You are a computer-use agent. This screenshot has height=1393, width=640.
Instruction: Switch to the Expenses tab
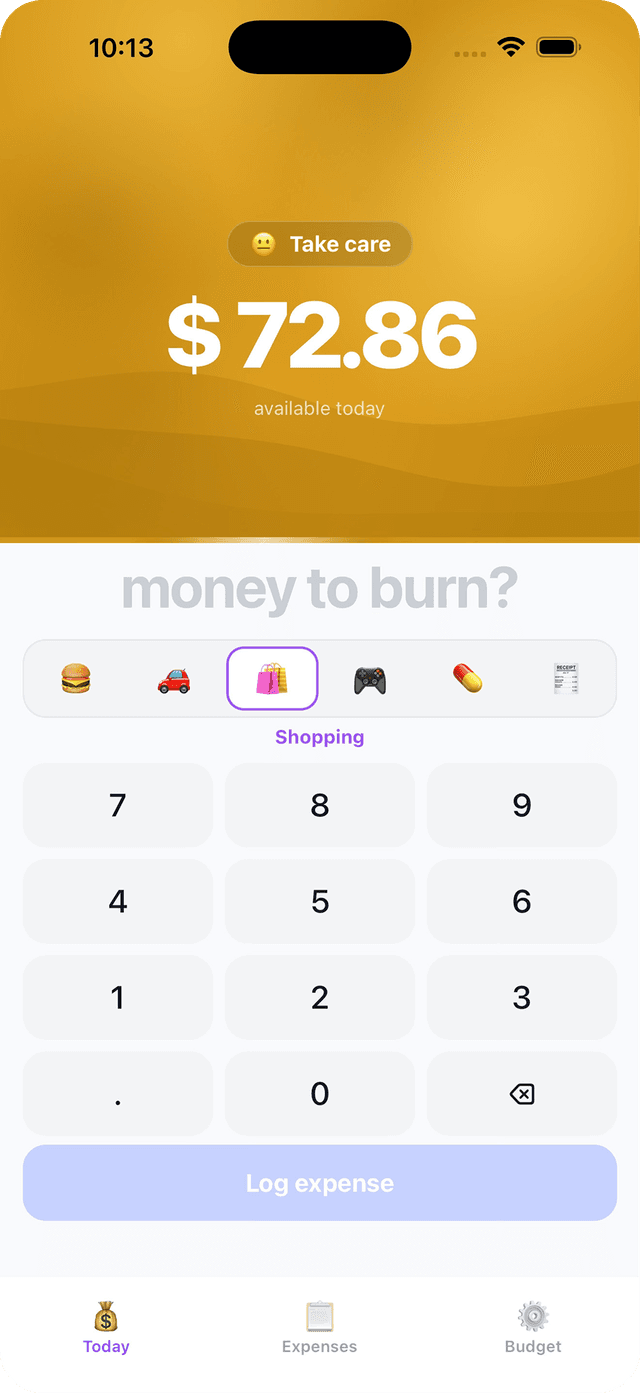point(320,1328)
